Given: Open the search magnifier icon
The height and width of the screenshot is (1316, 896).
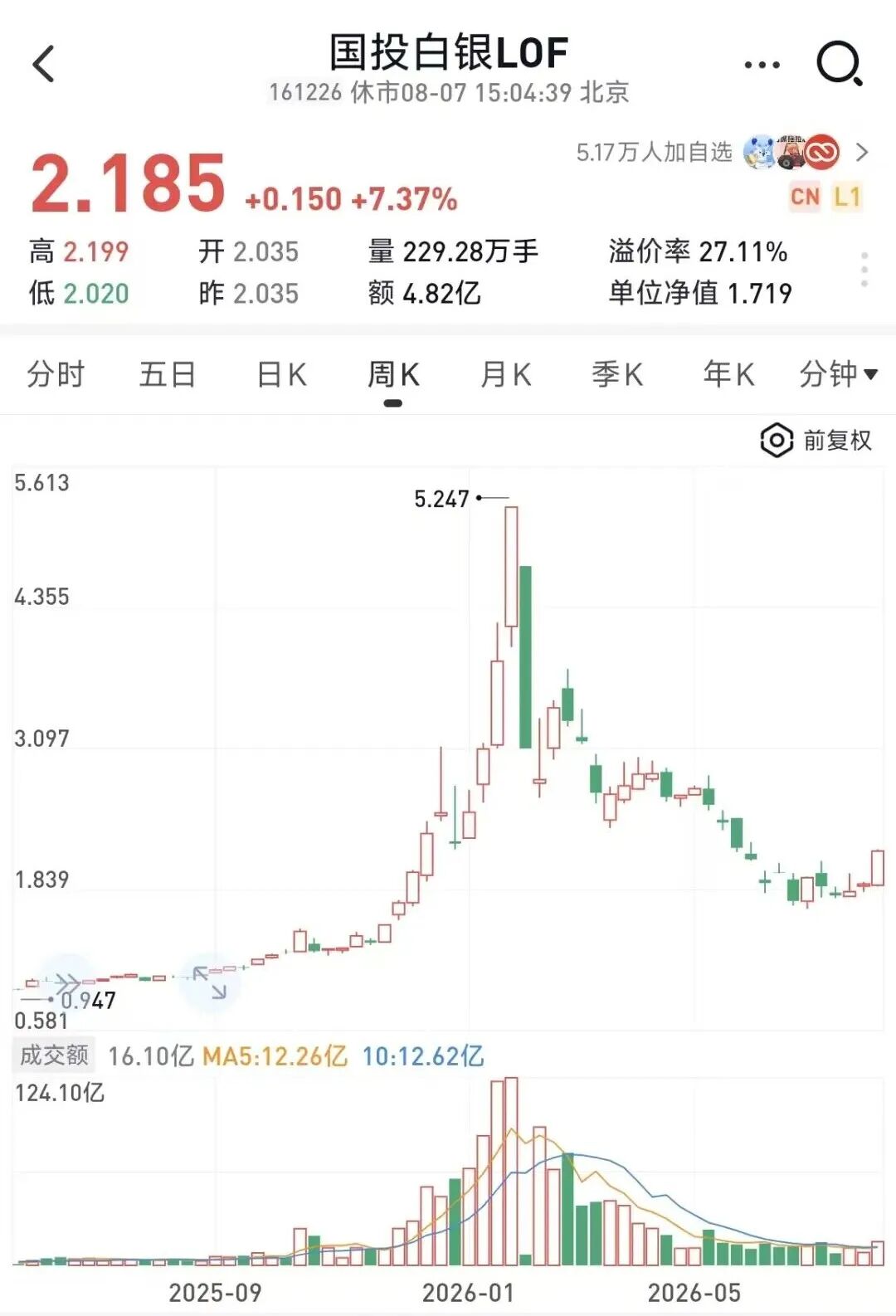Looking at the screenshot, I should [x=840, y=64].
